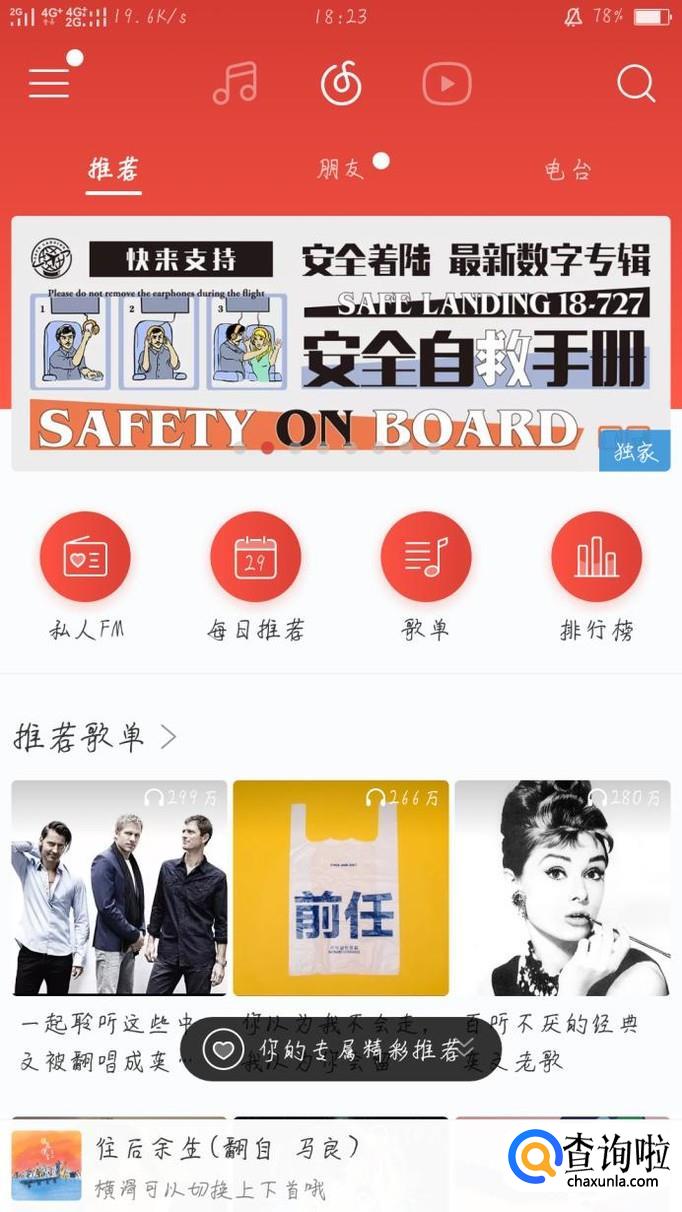
Task: Open the playlist with three men cover
Action: point(119,888)
